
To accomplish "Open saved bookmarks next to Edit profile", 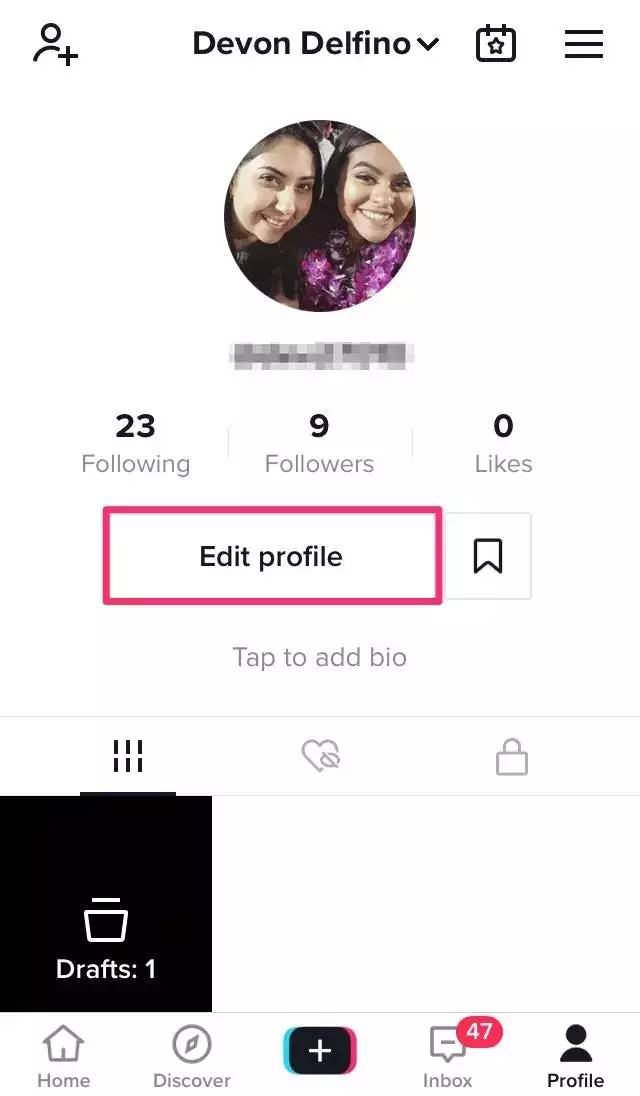I will coord(488,556).
